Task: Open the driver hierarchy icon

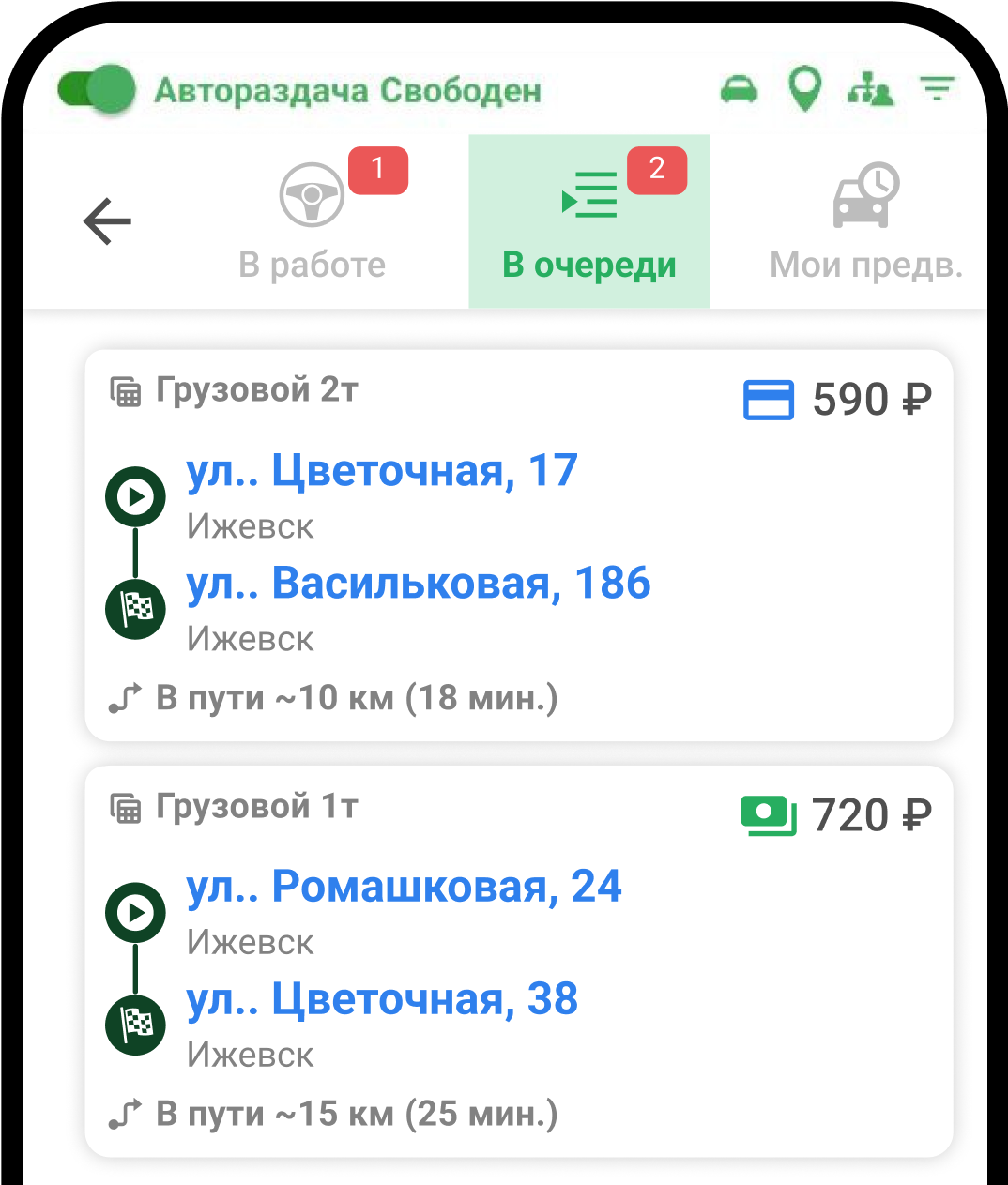Action: click(870, 91)
